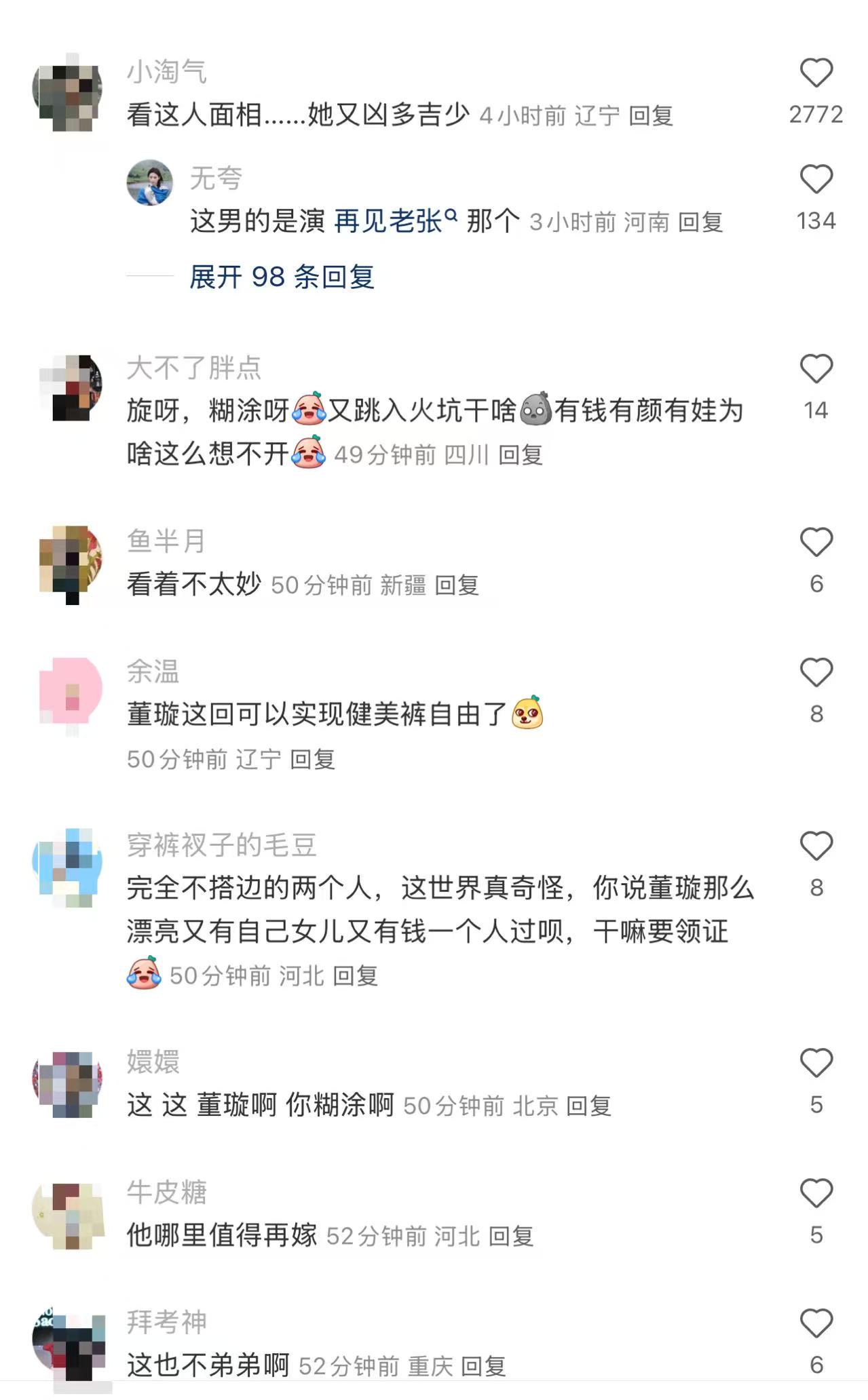Like 穿裤衩子的毛豆's comment
The width and height of the screenshot is (868, 1400).
816,847
